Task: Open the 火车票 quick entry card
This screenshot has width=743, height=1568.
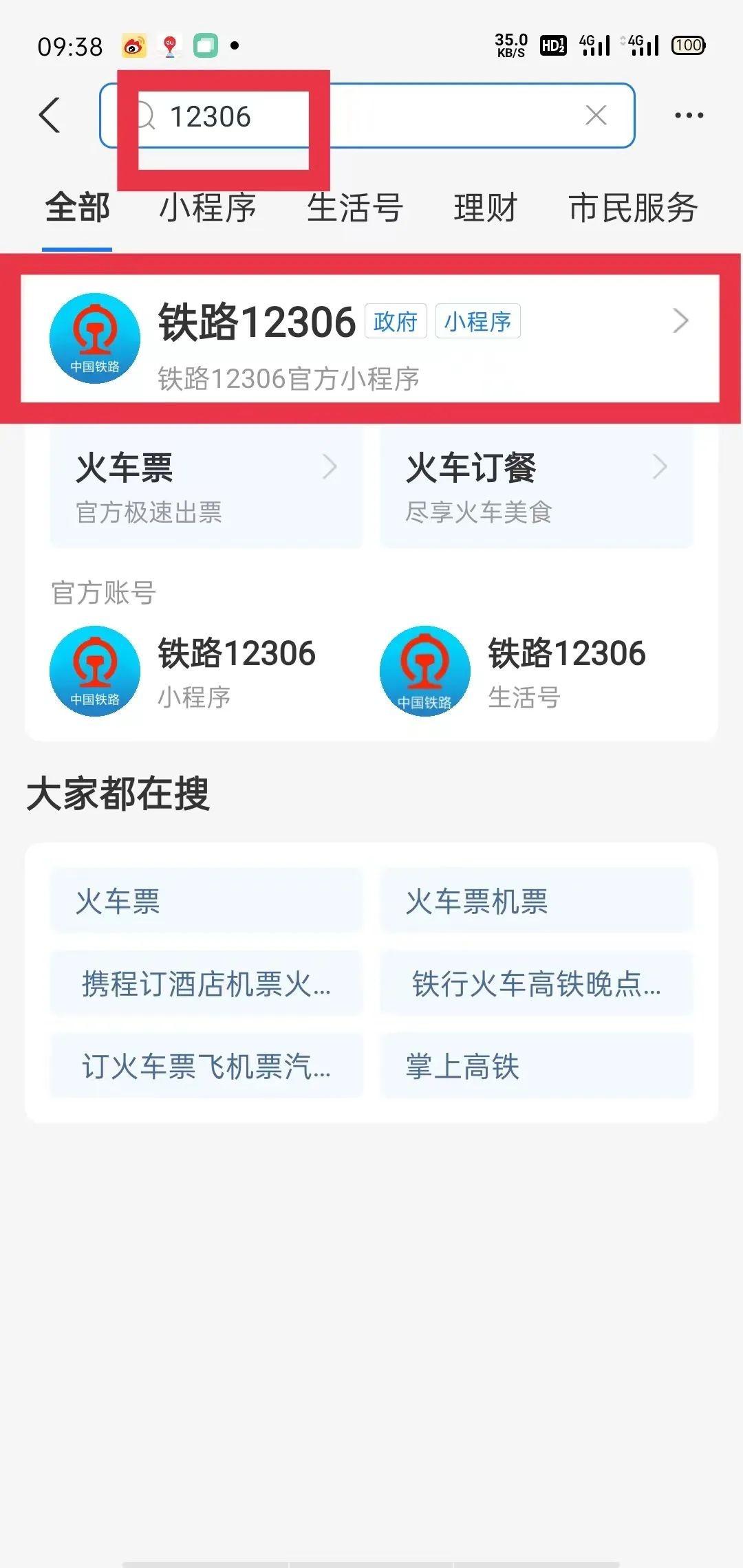Action: (206, 487)
